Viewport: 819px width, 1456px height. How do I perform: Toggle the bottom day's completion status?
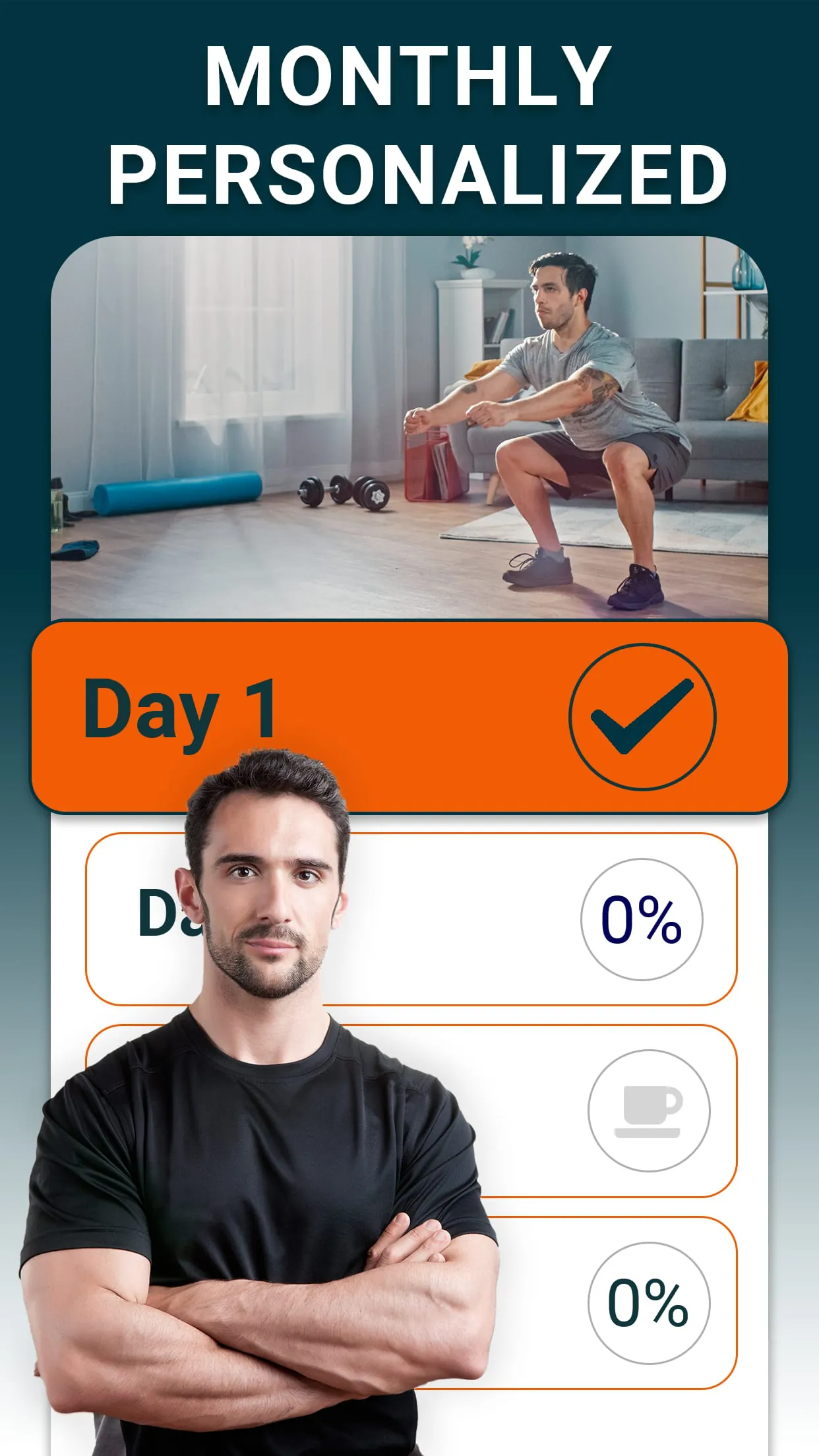click(x=650, y=1304)
